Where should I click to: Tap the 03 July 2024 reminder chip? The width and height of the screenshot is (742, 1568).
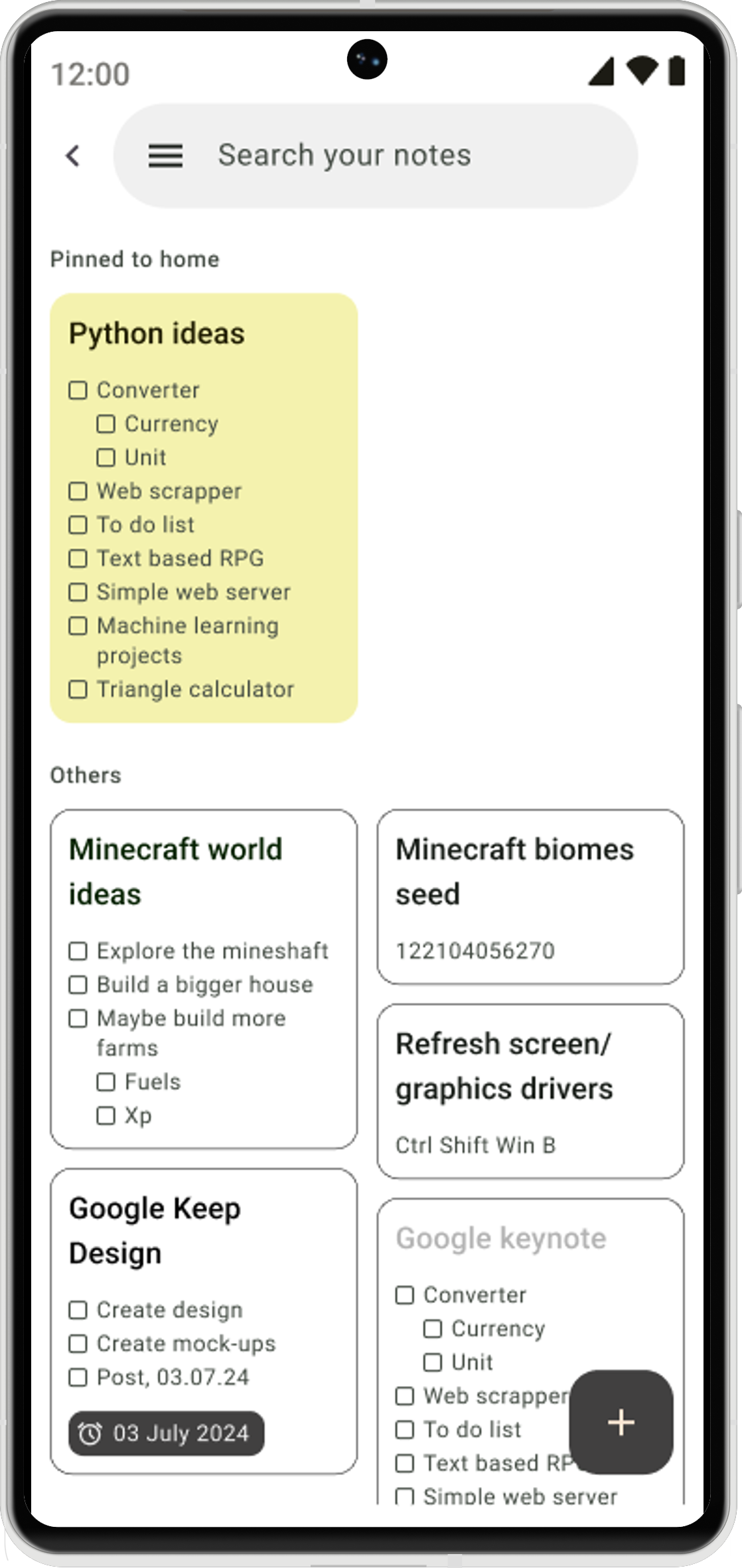click(x=167, y=1433)
